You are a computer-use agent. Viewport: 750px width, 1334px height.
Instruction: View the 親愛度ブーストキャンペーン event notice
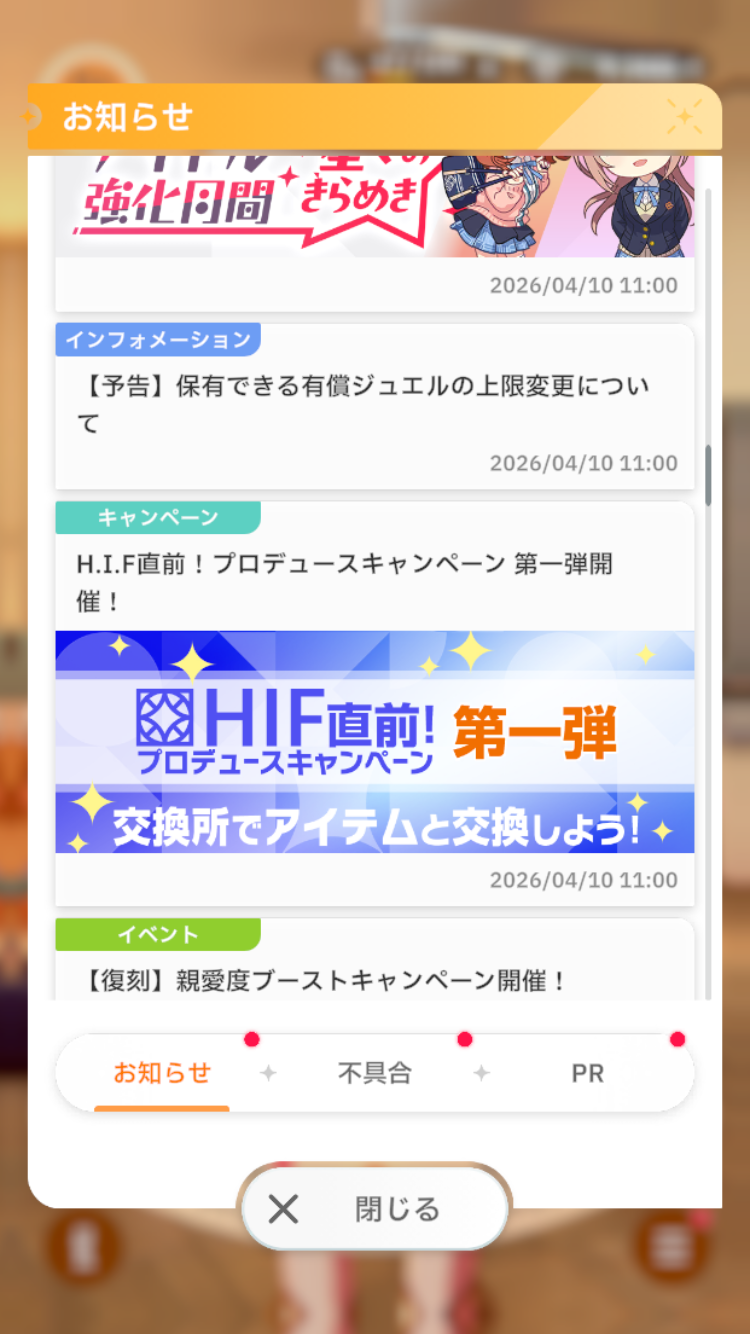click(x=374, y=975)
